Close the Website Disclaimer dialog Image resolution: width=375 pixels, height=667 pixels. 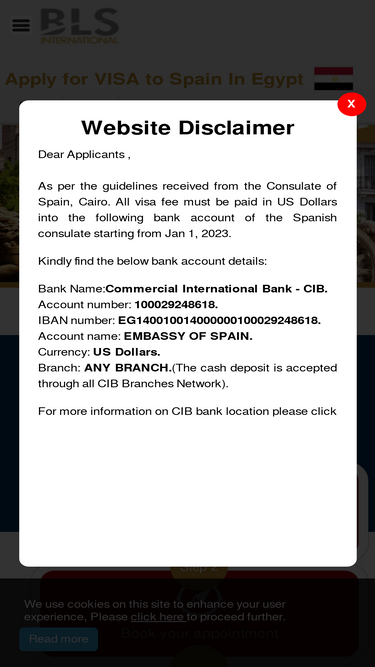(352, 104)
